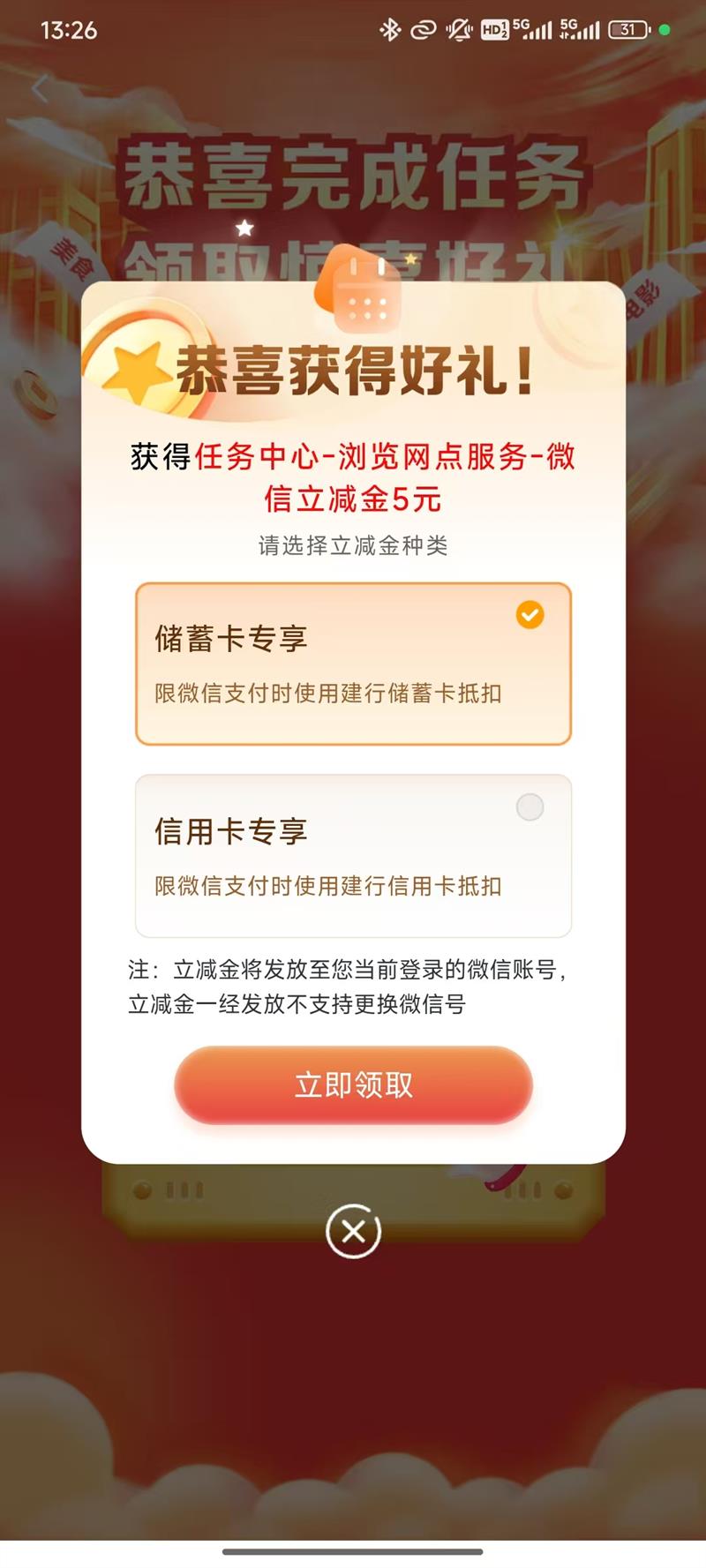Screen dimensions: 706x1568
Task: Tap the back arrow at top left
Action: click(x=40, y=88)
